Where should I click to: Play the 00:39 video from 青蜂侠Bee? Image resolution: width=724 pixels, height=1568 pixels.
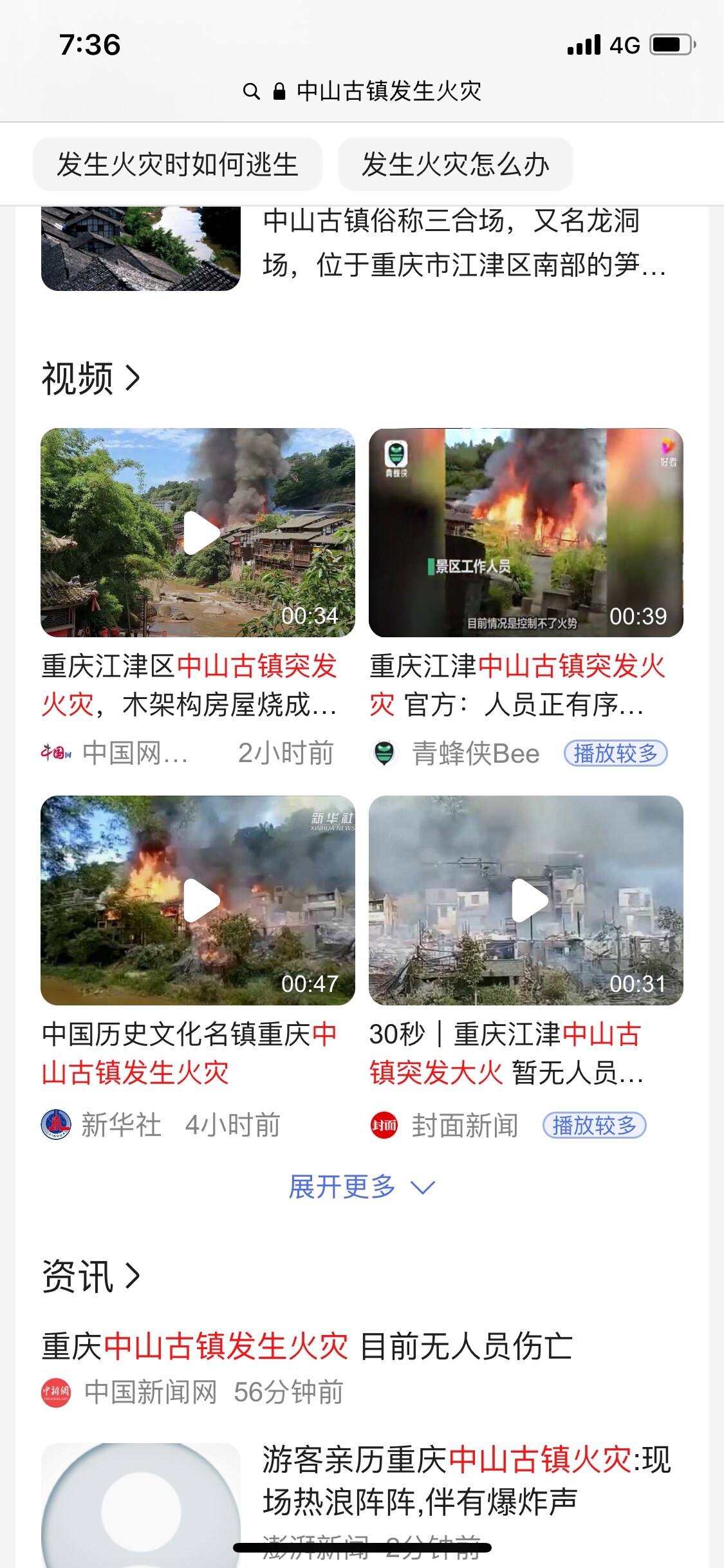tap(526, 532)
